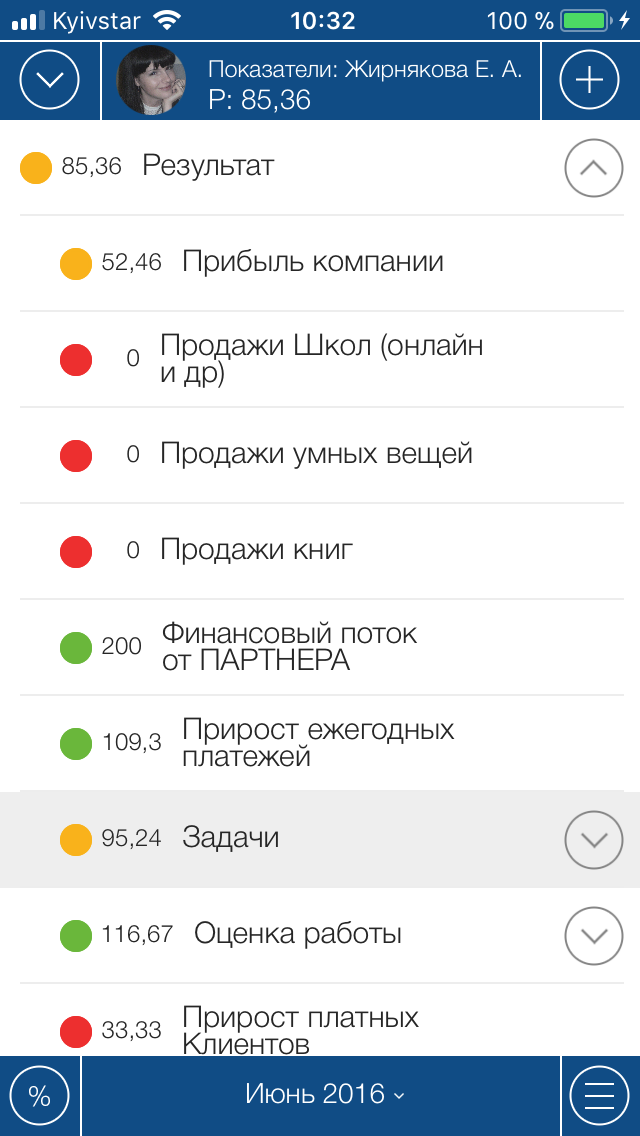Viewport: 640px width, 1136px height.
Task: Open Финансовый поток от ПАРТНЕРА
Action: click(x=322, y=647)
